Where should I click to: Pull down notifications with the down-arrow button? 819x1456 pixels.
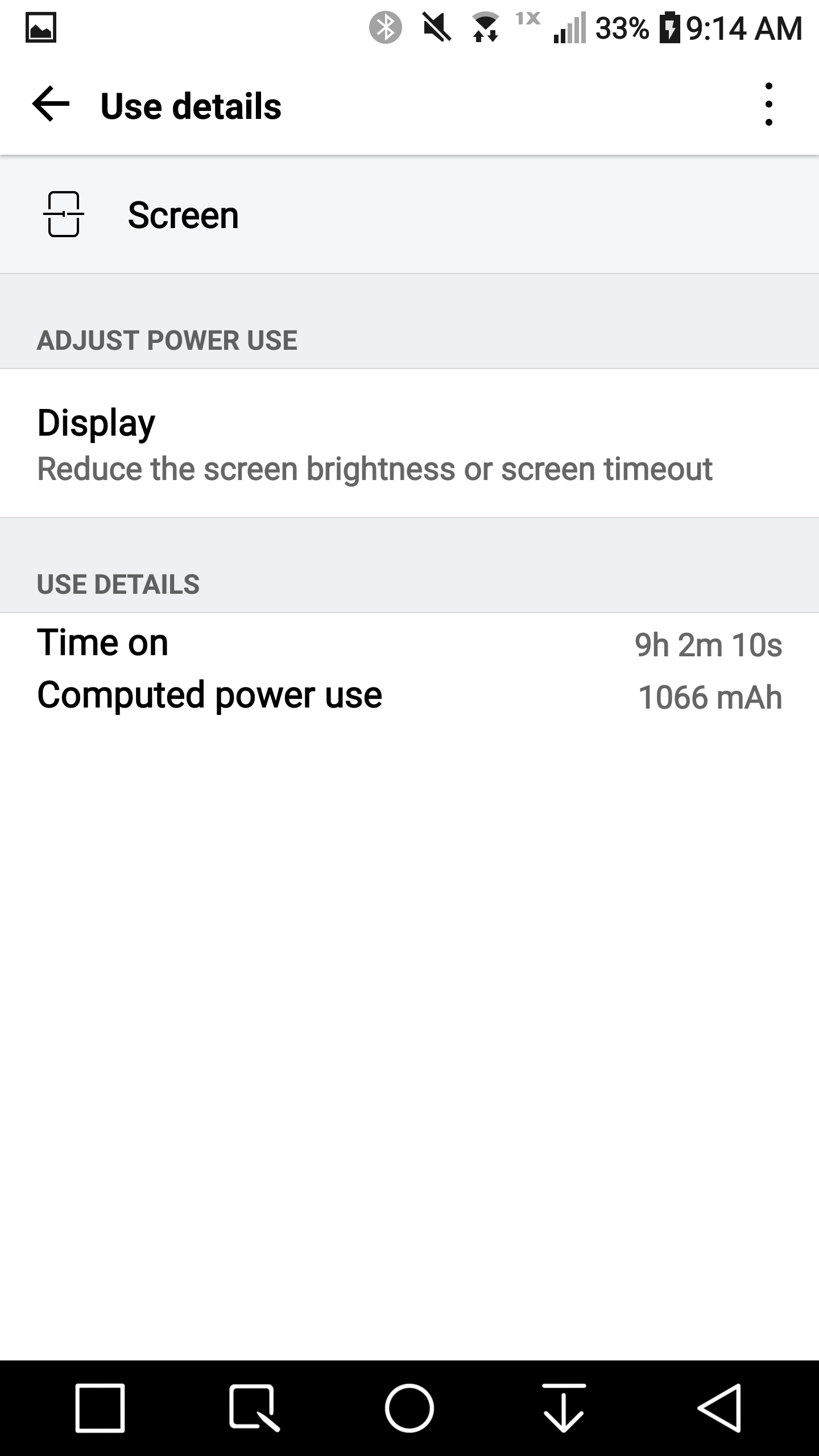tap(564, 1408)
